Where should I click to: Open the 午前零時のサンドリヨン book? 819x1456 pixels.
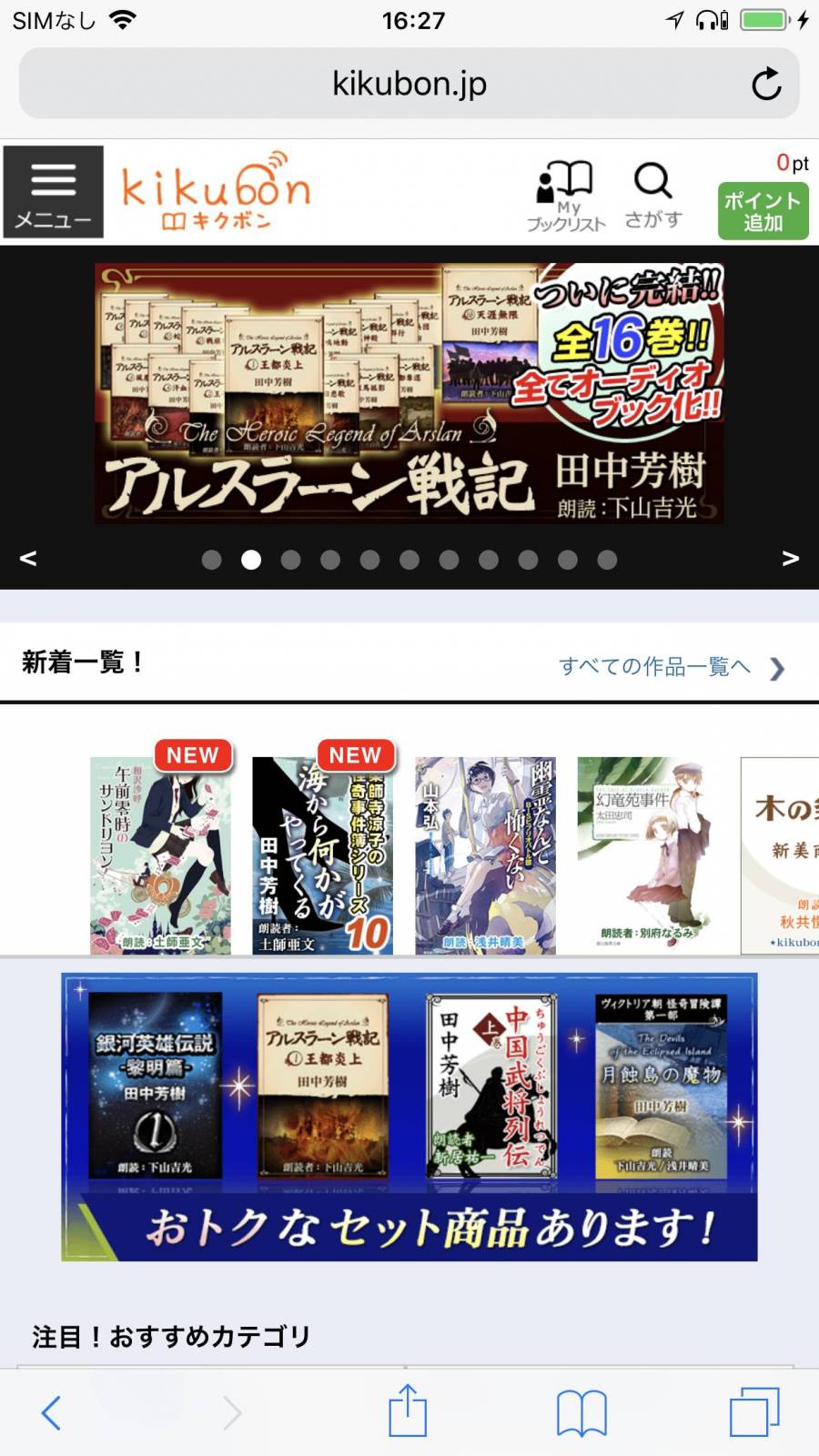point(160,855)
